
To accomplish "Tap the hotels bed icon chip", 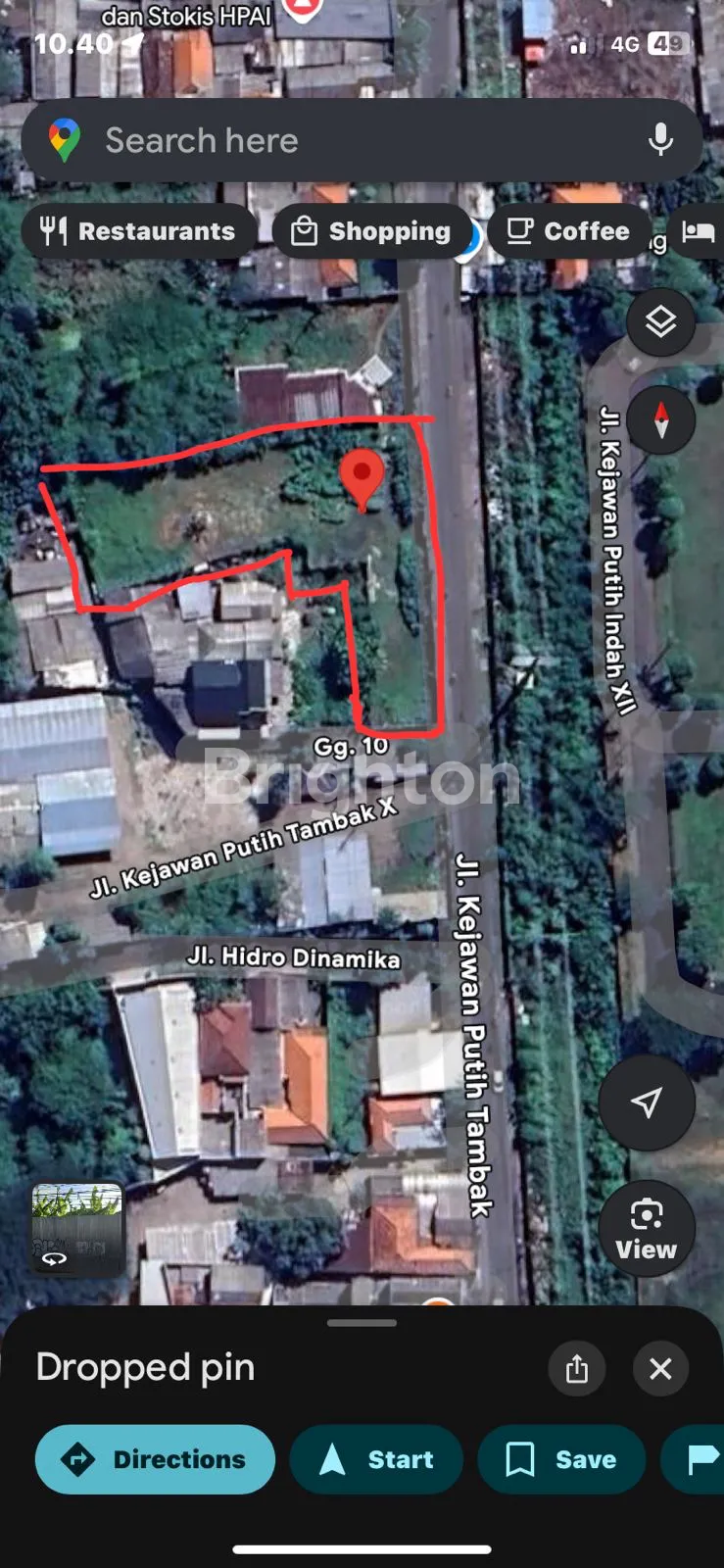I will coord(700,231).
